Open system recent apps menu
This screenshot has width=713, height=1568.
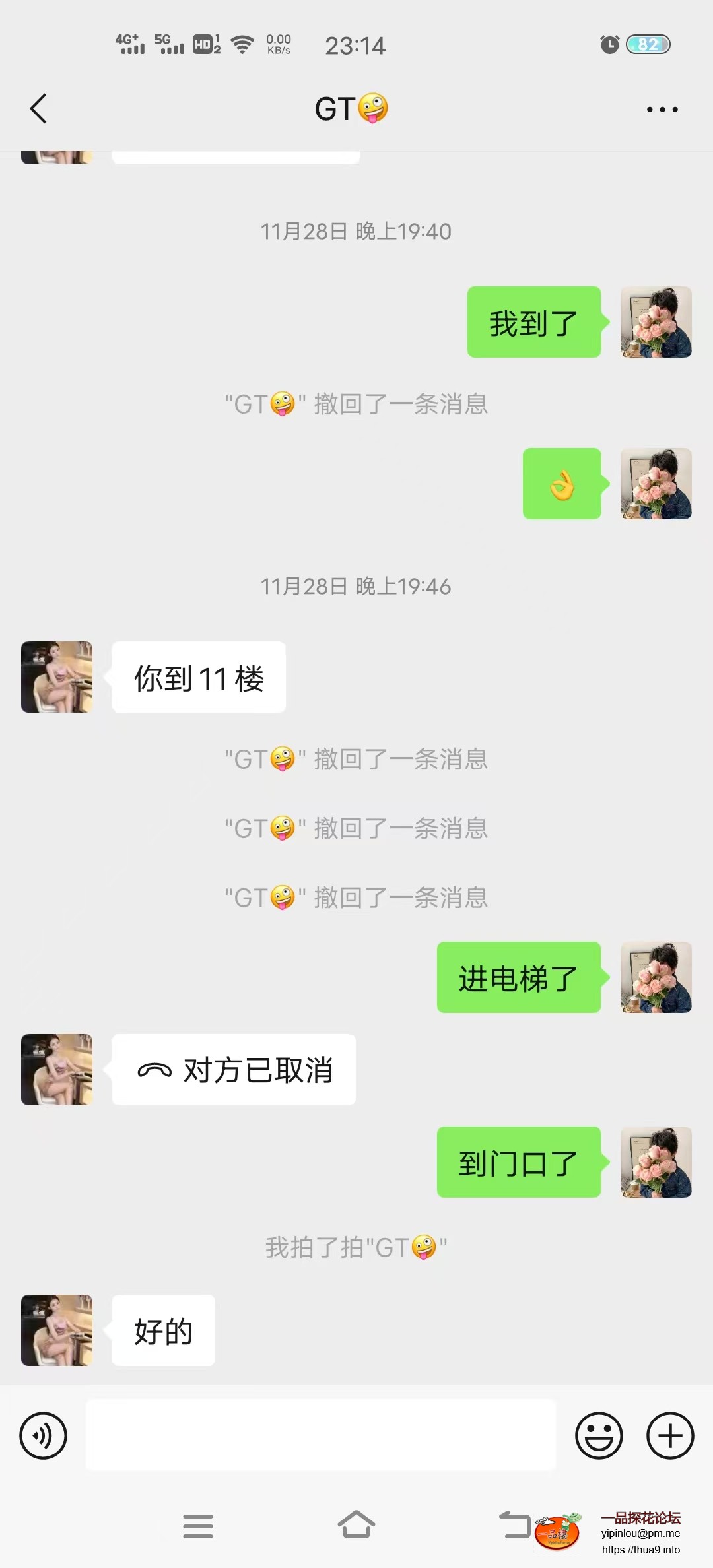pos(198,1526)
